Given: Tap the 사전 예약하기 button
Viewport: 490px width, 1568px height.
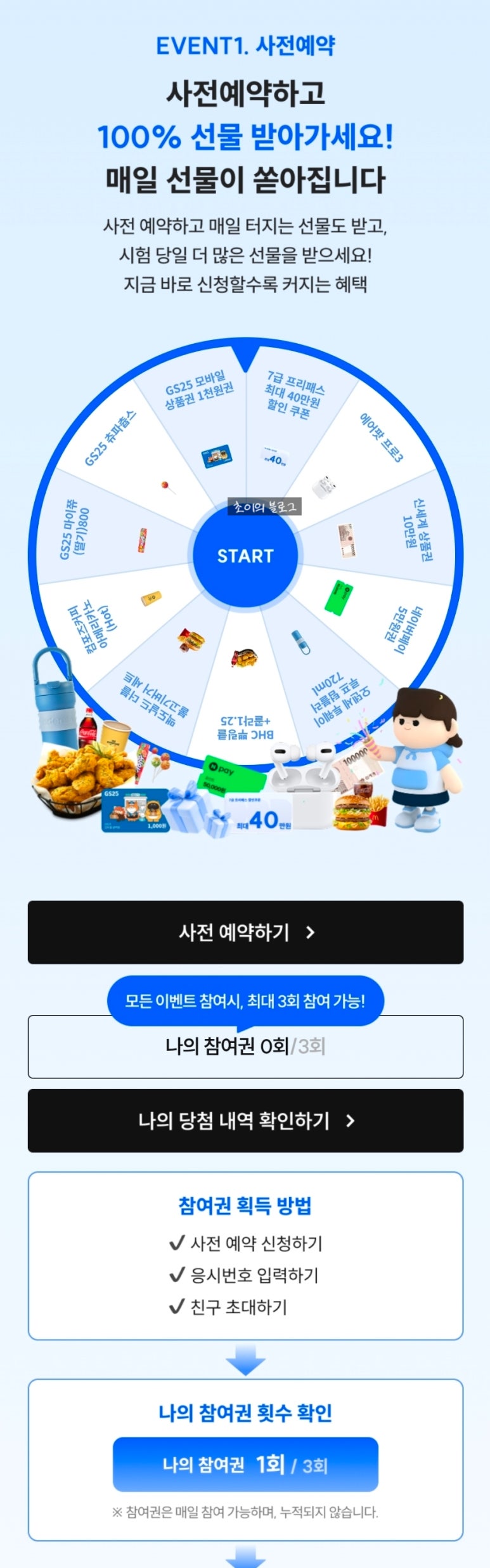Looking at the screenshot, I should [x=245, y=932].
